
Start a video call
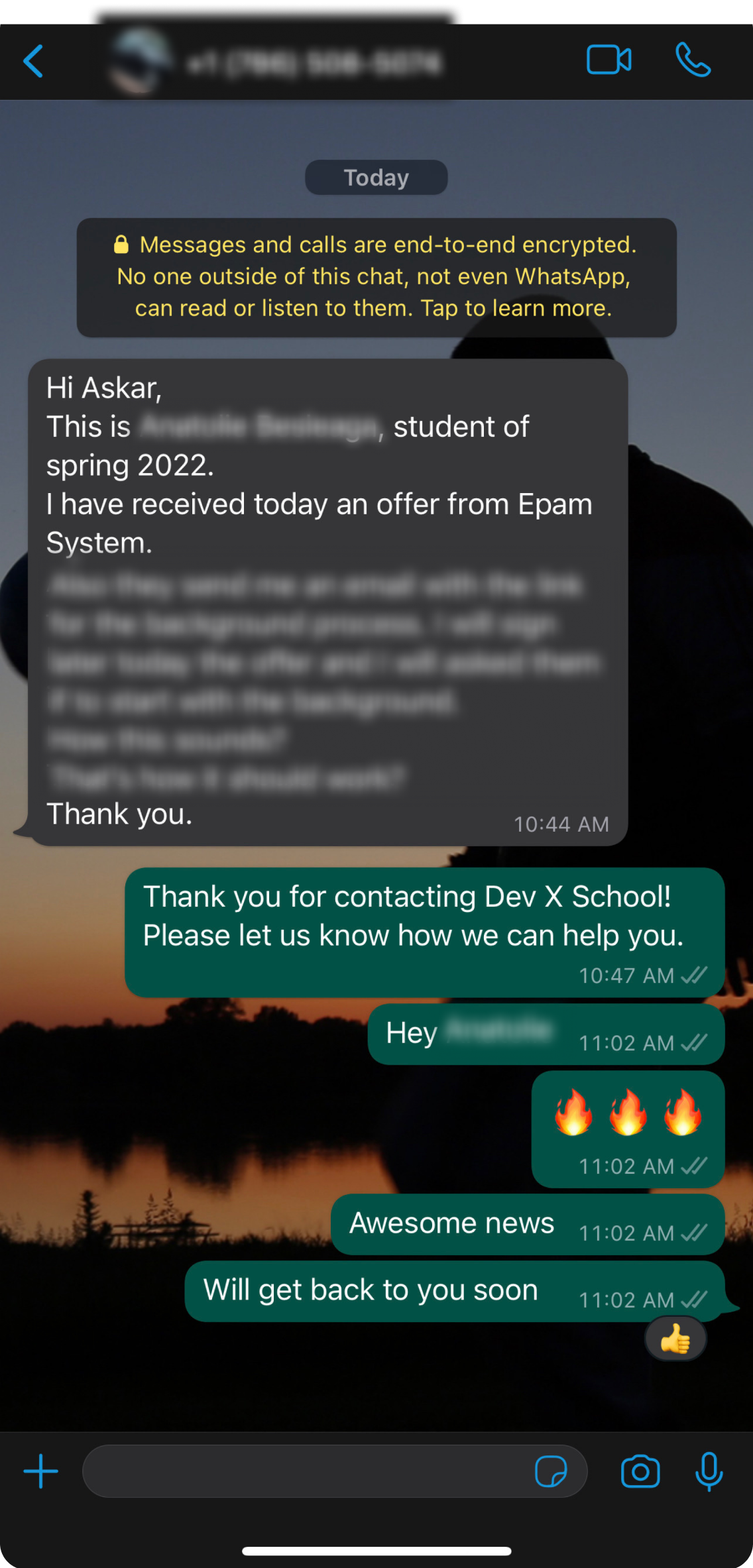(x=608, y=60)
